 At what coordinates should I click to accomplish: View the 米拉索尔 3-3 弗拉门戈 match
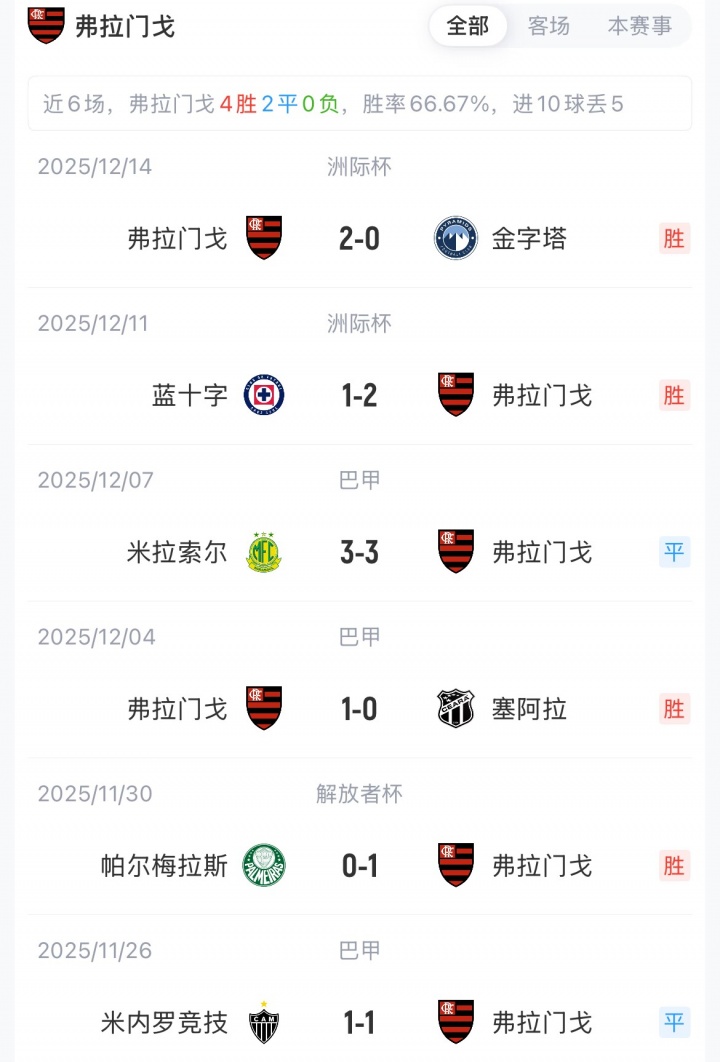click(x=359, y=552)
